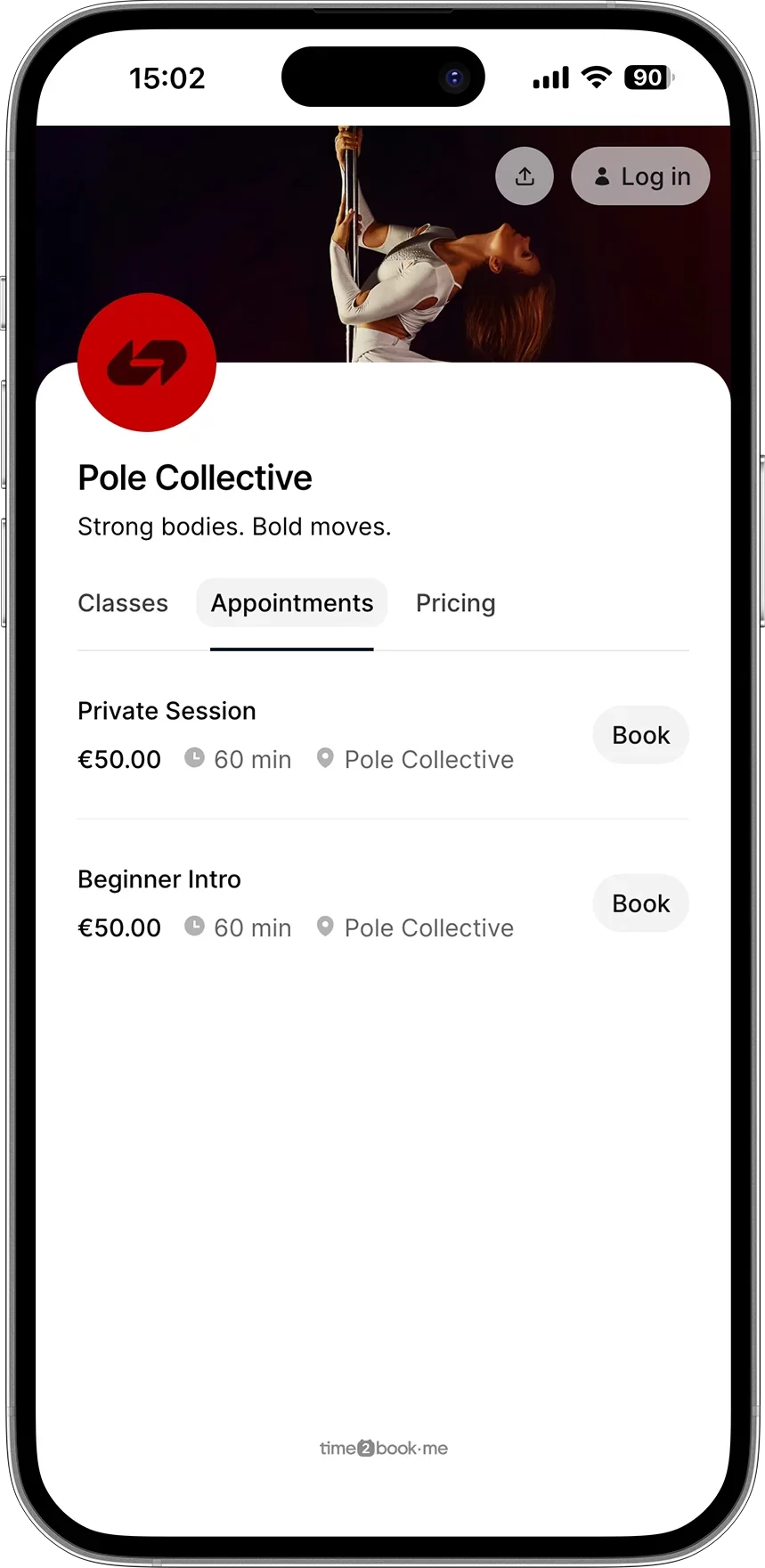Select the red Pole Collective logo
The height and width of the screenshot is (1568, 765).
[x=146, y=362]
